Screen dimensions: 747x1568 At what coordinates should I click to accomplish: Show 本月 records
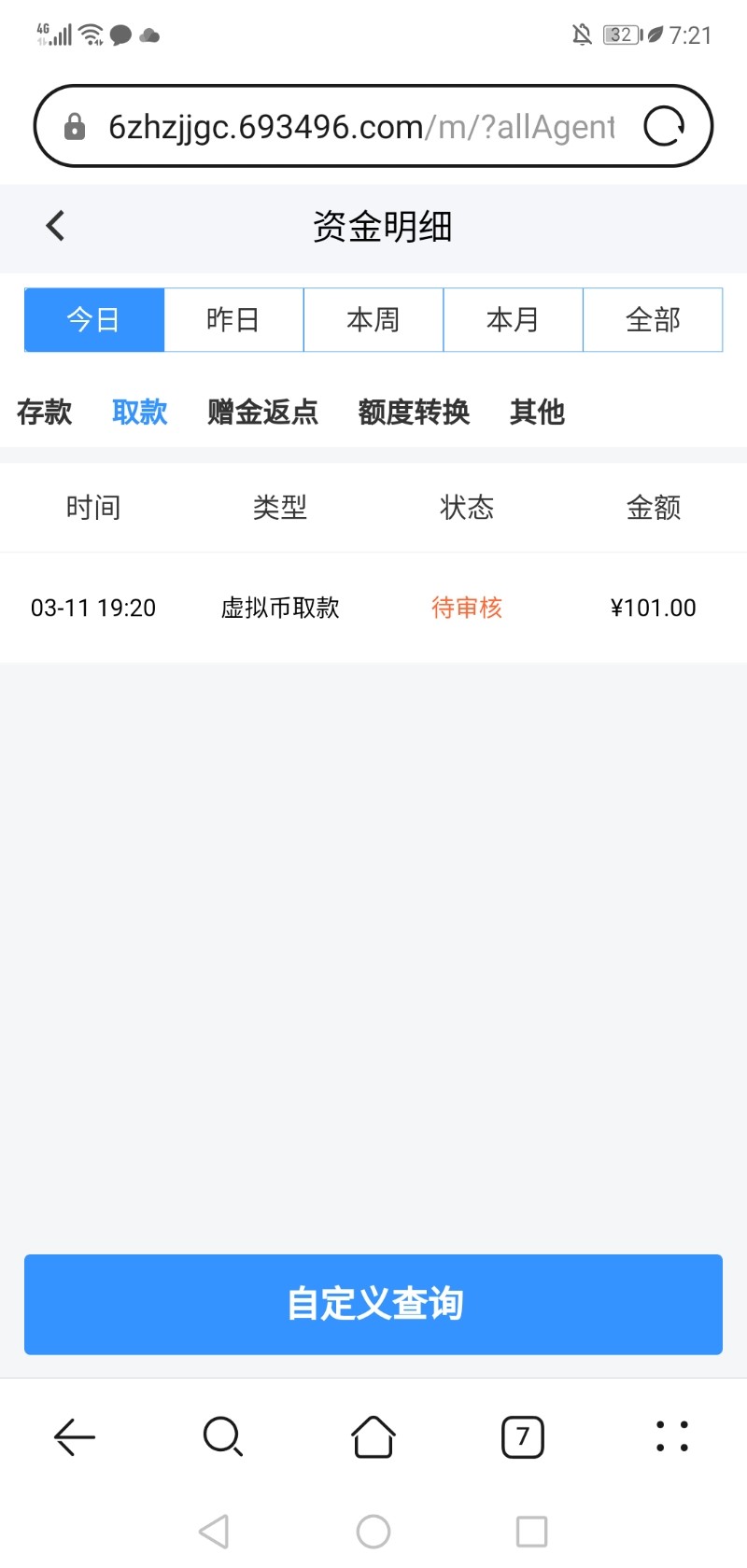[513, 320]
